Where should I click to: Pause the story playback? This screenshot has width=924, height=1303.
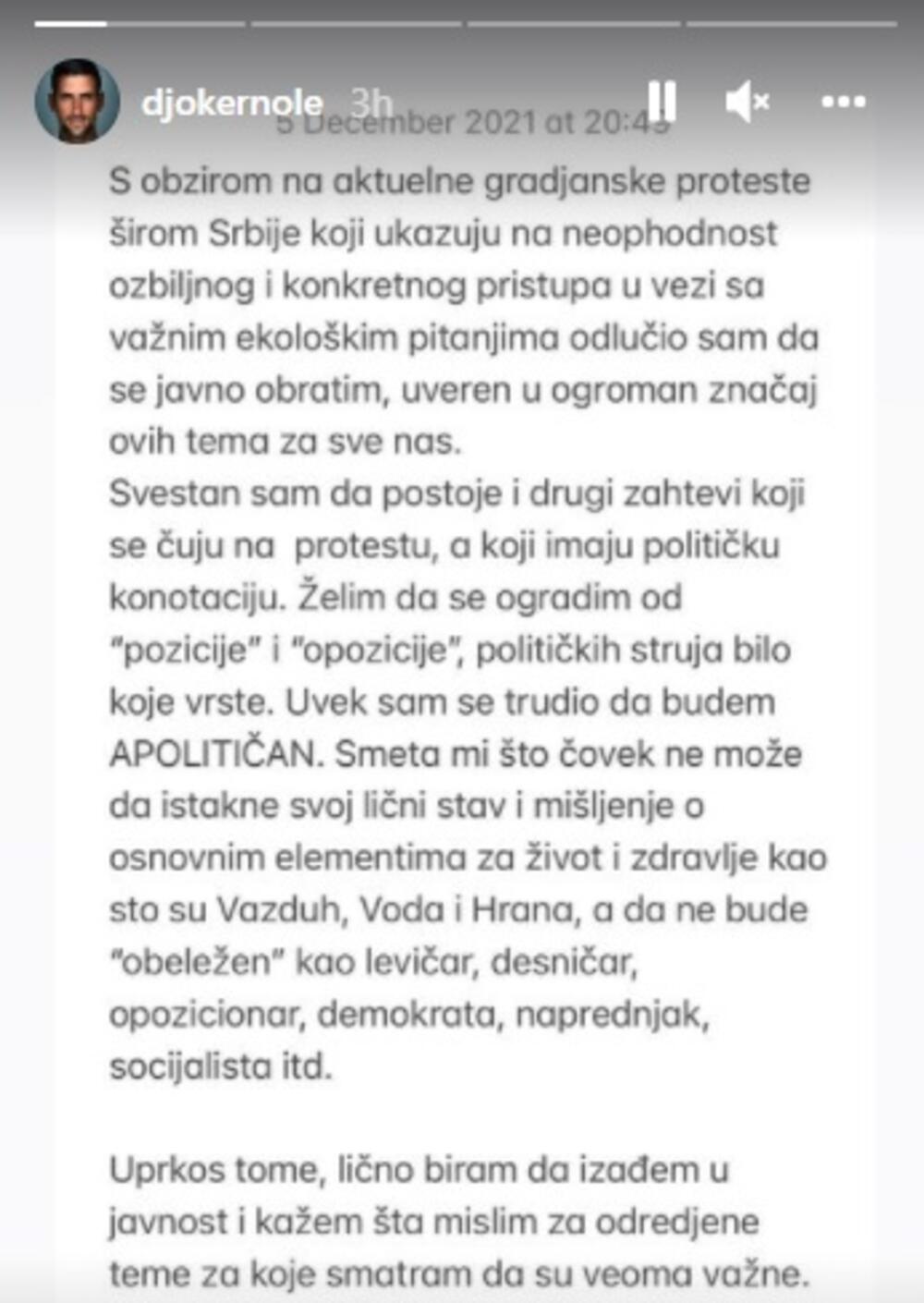(x=662, y=101)
